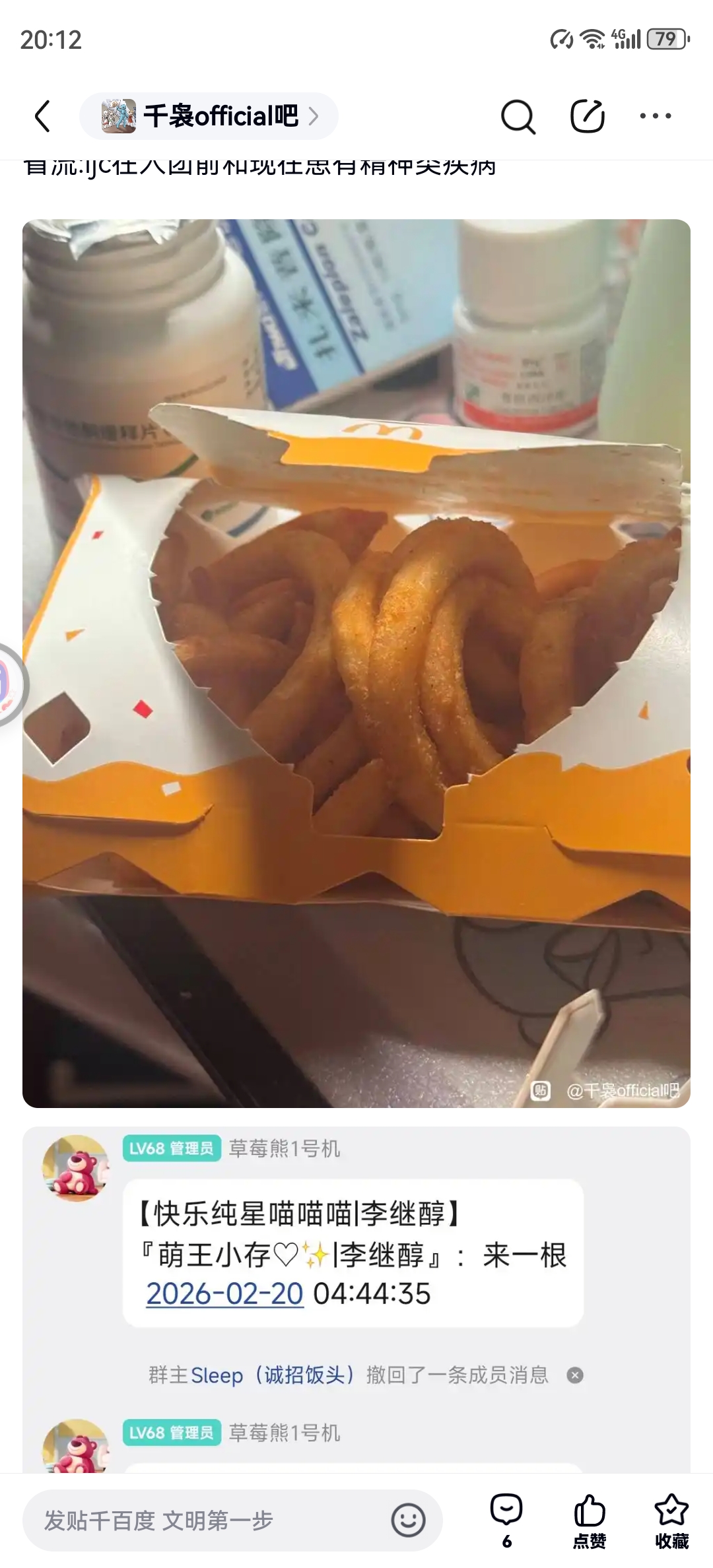Save the post with 收藏

click(x=671, y=1520)
